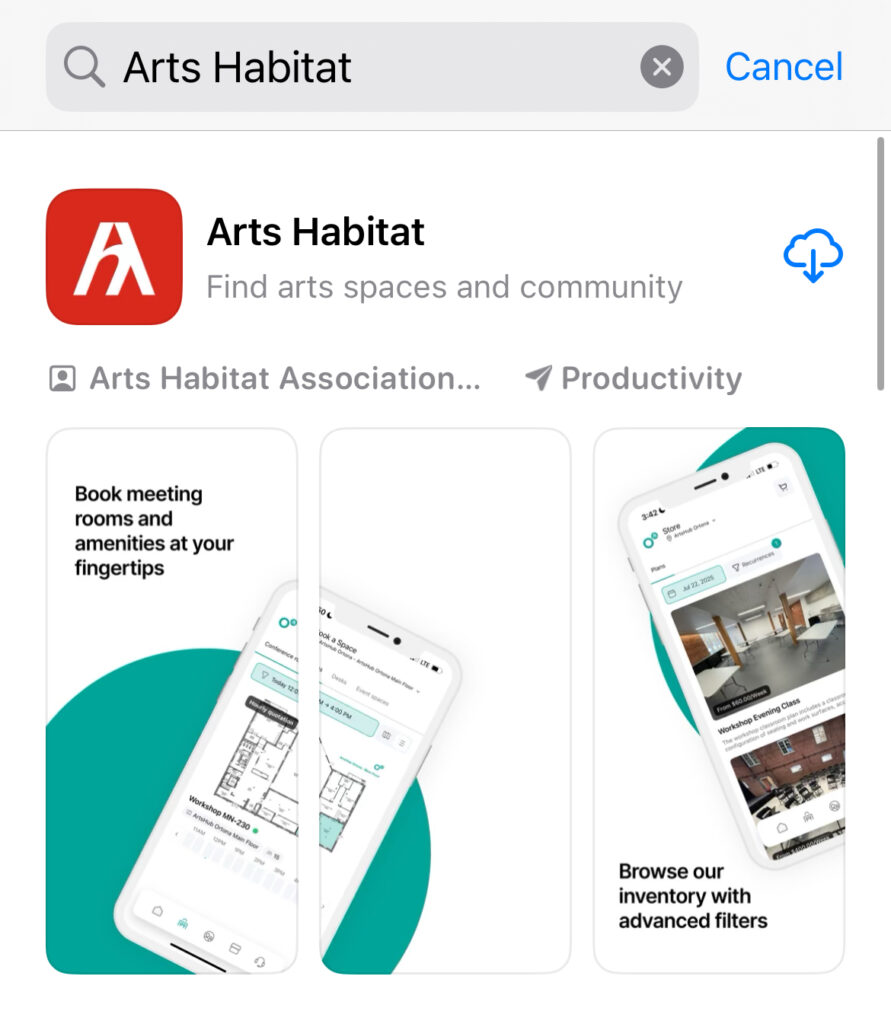
Task: Clear the search text
Action: pos(661,68)
